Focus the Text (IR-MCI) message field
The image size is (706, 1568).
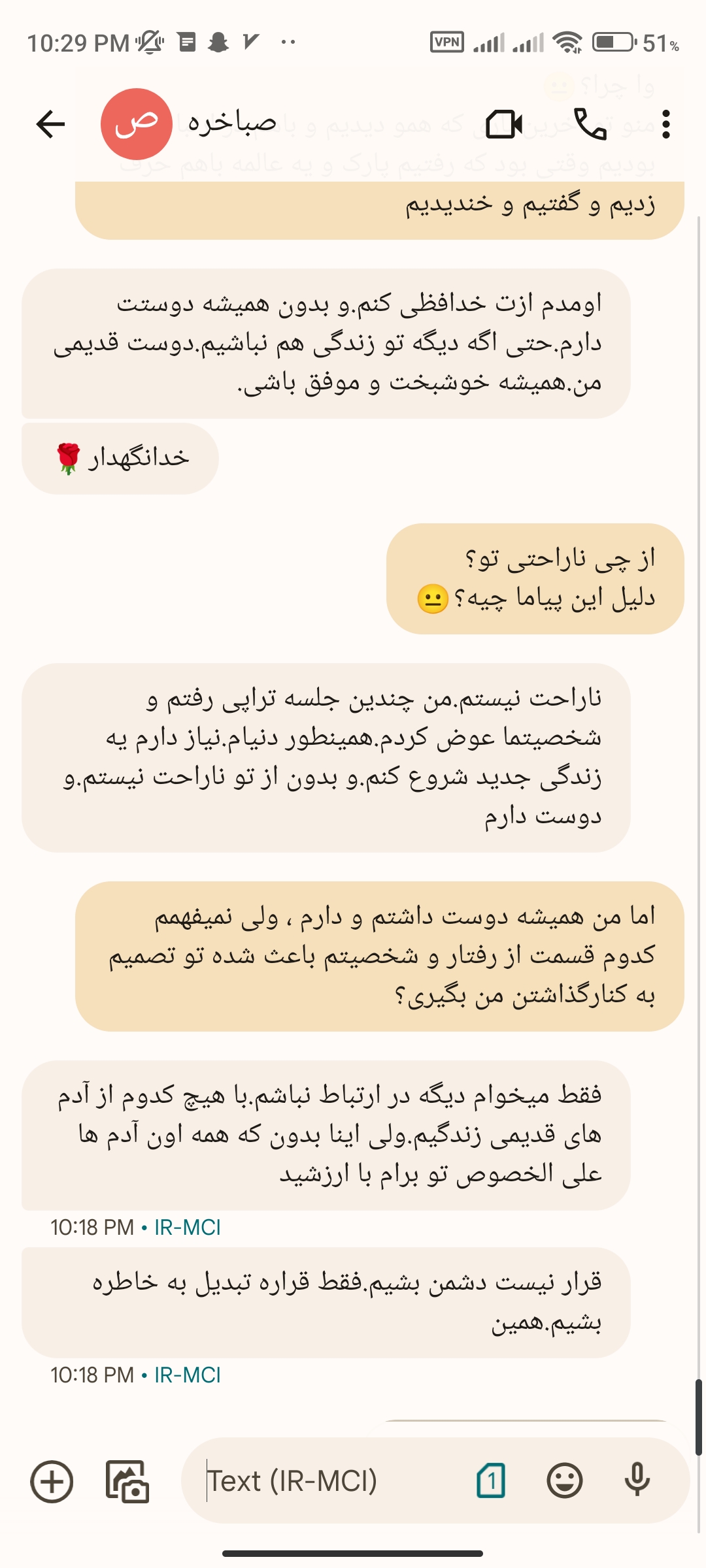pyautogui.click(x=327, y=1481)
